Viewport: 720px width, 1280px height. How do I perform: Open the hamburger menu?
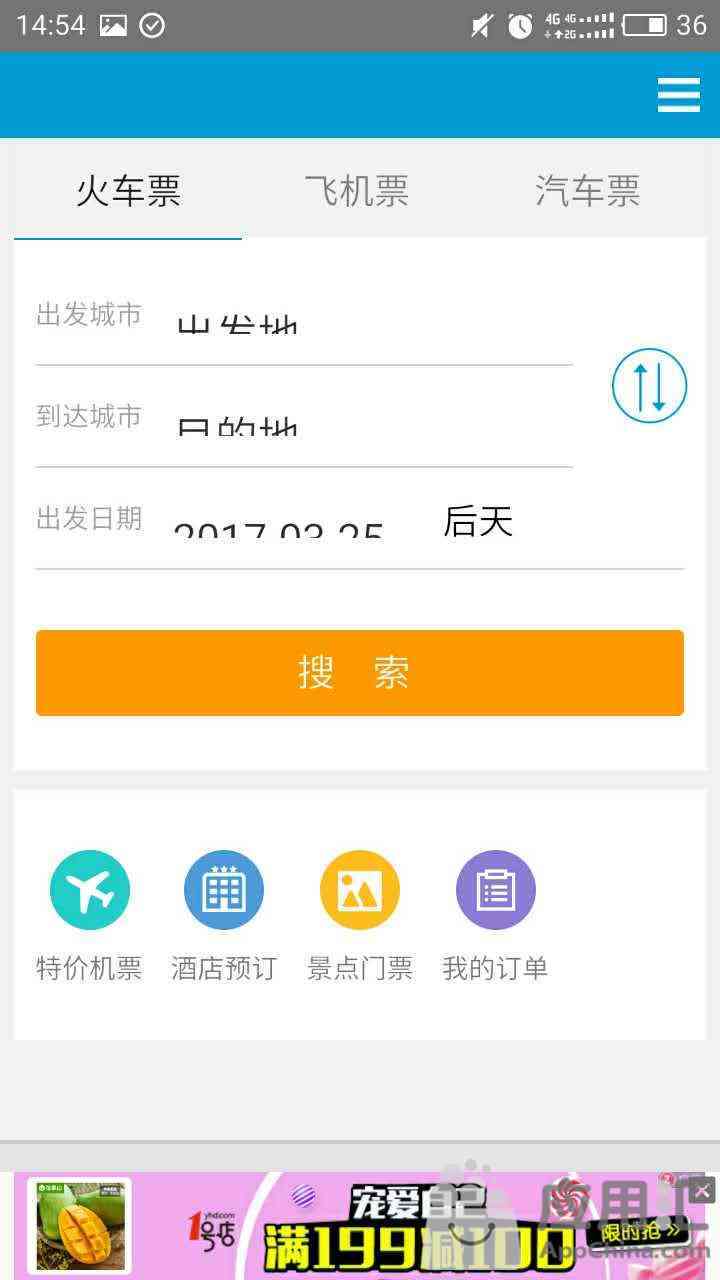(678, 95)
